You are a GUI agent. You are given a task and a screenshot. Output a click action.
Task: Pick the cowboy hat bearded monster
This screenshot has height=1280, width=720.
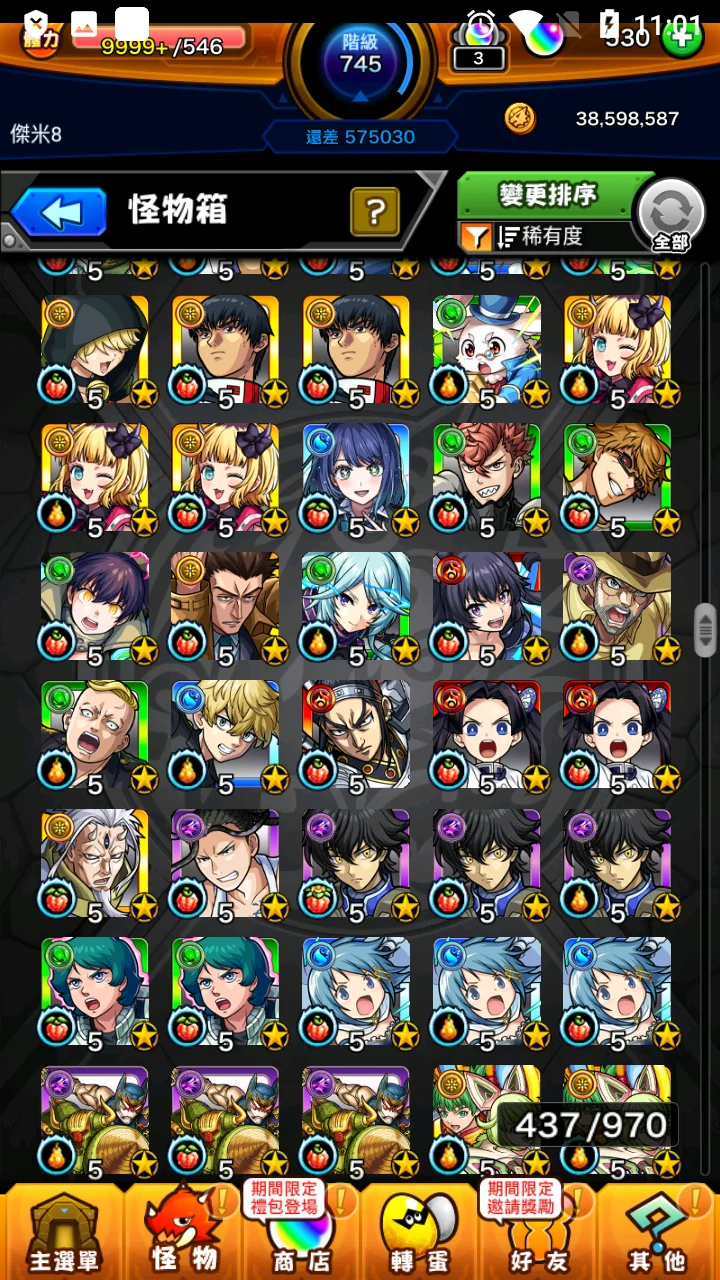(x=617, y=606)
